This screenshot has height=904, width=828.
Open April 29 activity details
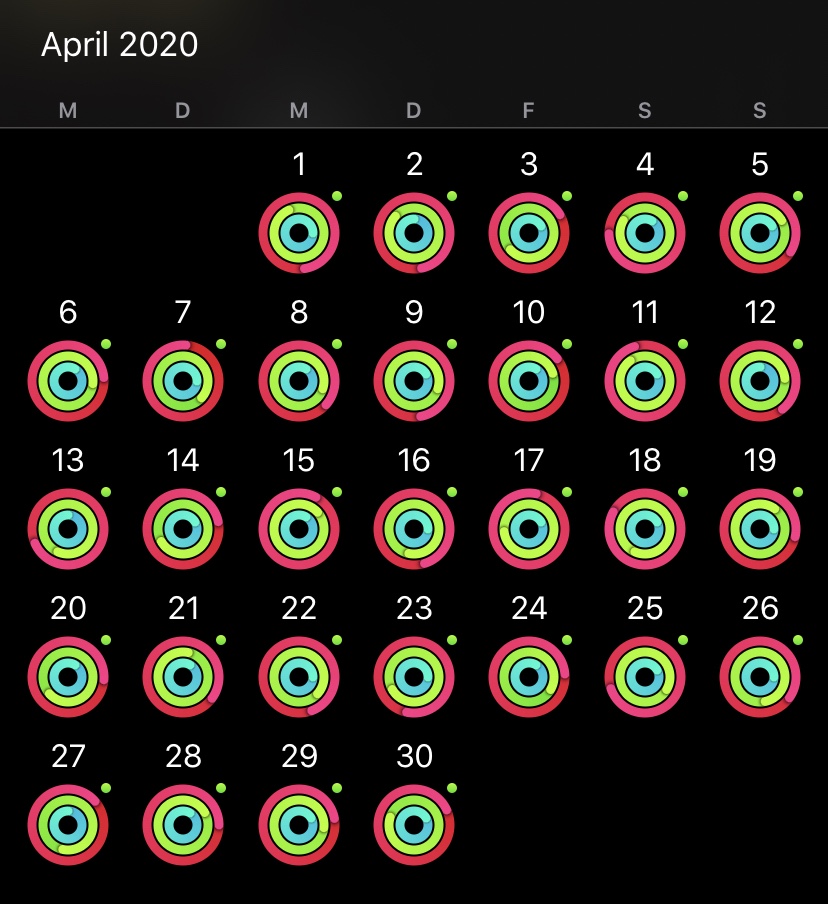click(299, 825)
